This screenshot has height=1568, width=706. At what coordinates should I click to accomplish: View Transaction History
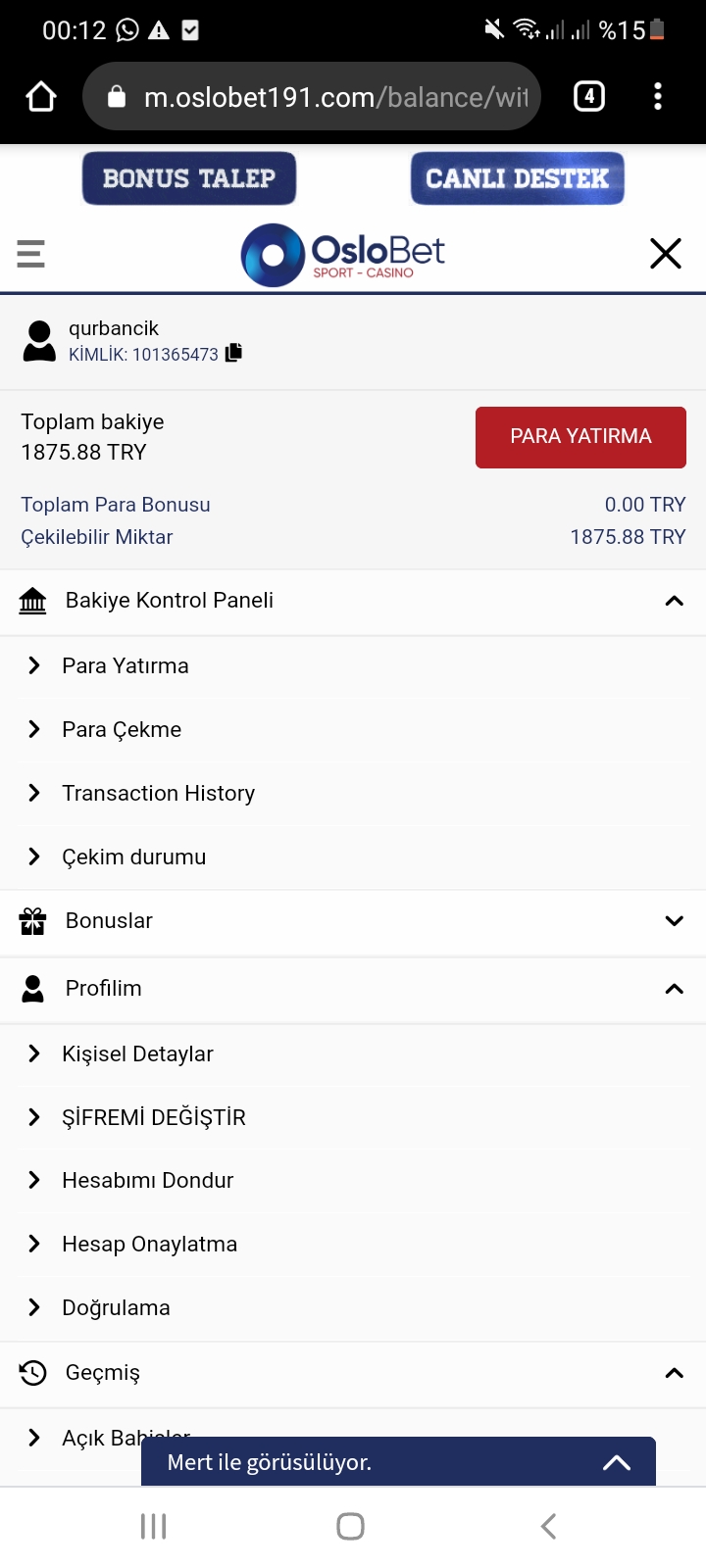pyautogui.click(x=353, y=793)
